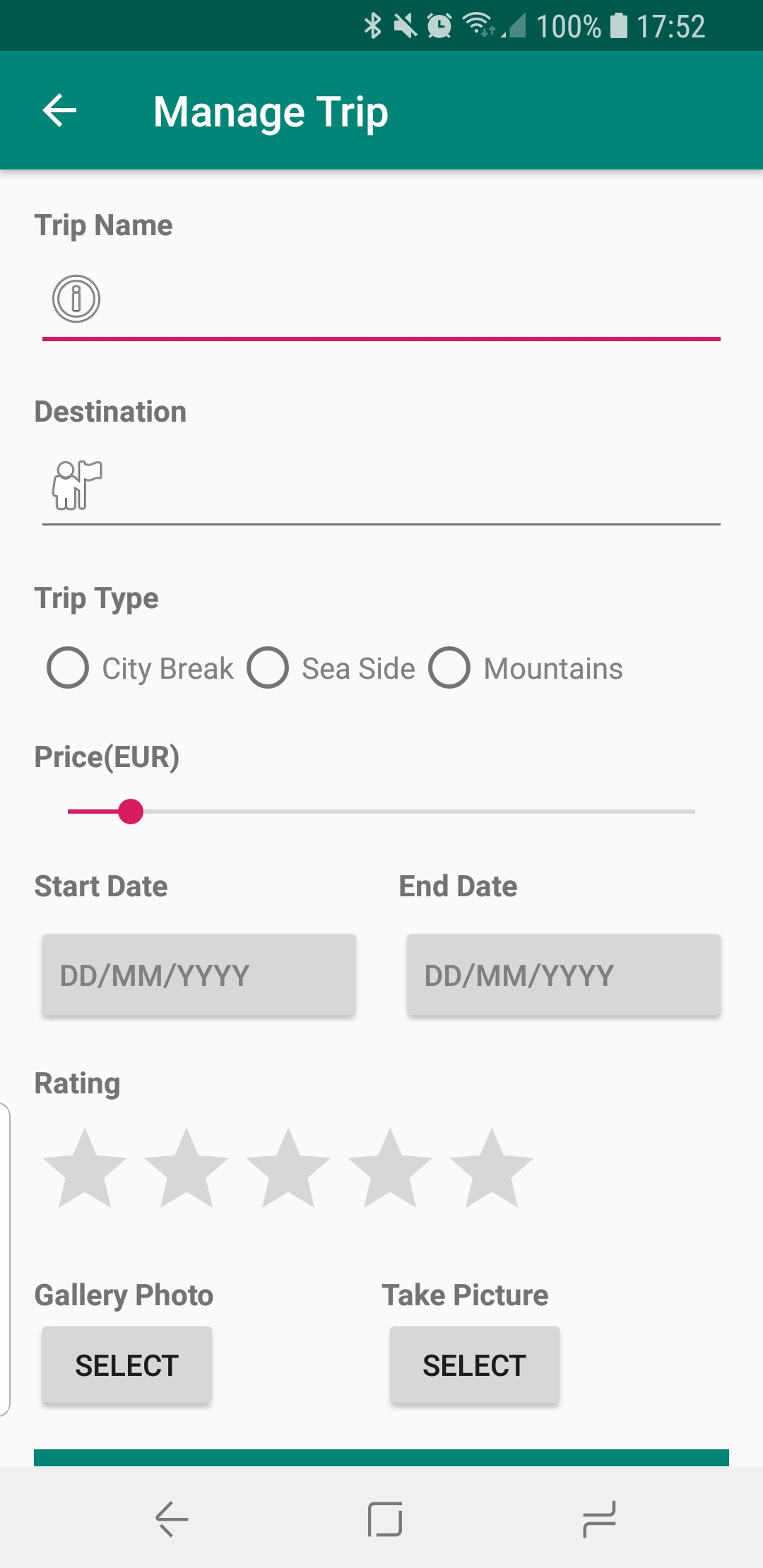Select the second rating star

pos(187,1169)
